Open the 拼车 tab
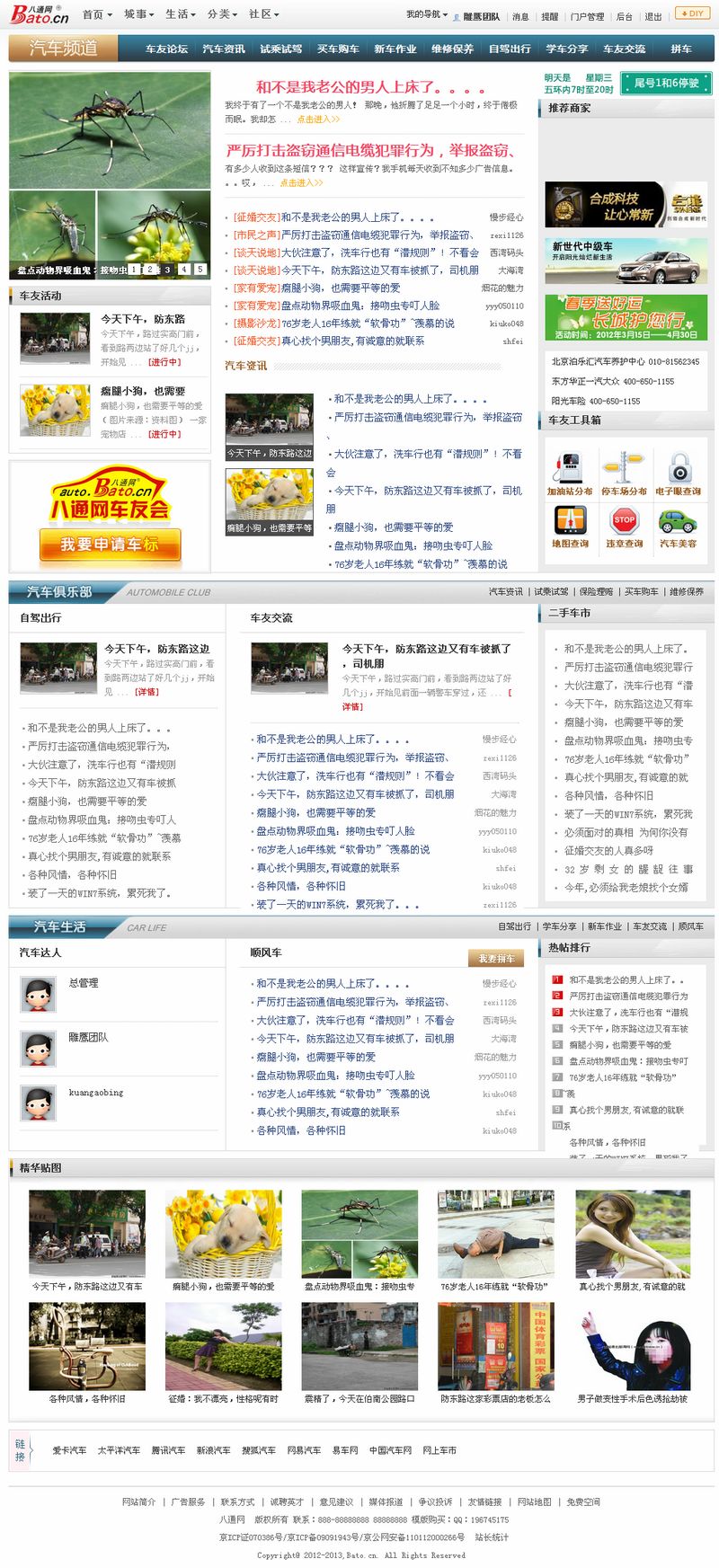 tap(680, 49)
